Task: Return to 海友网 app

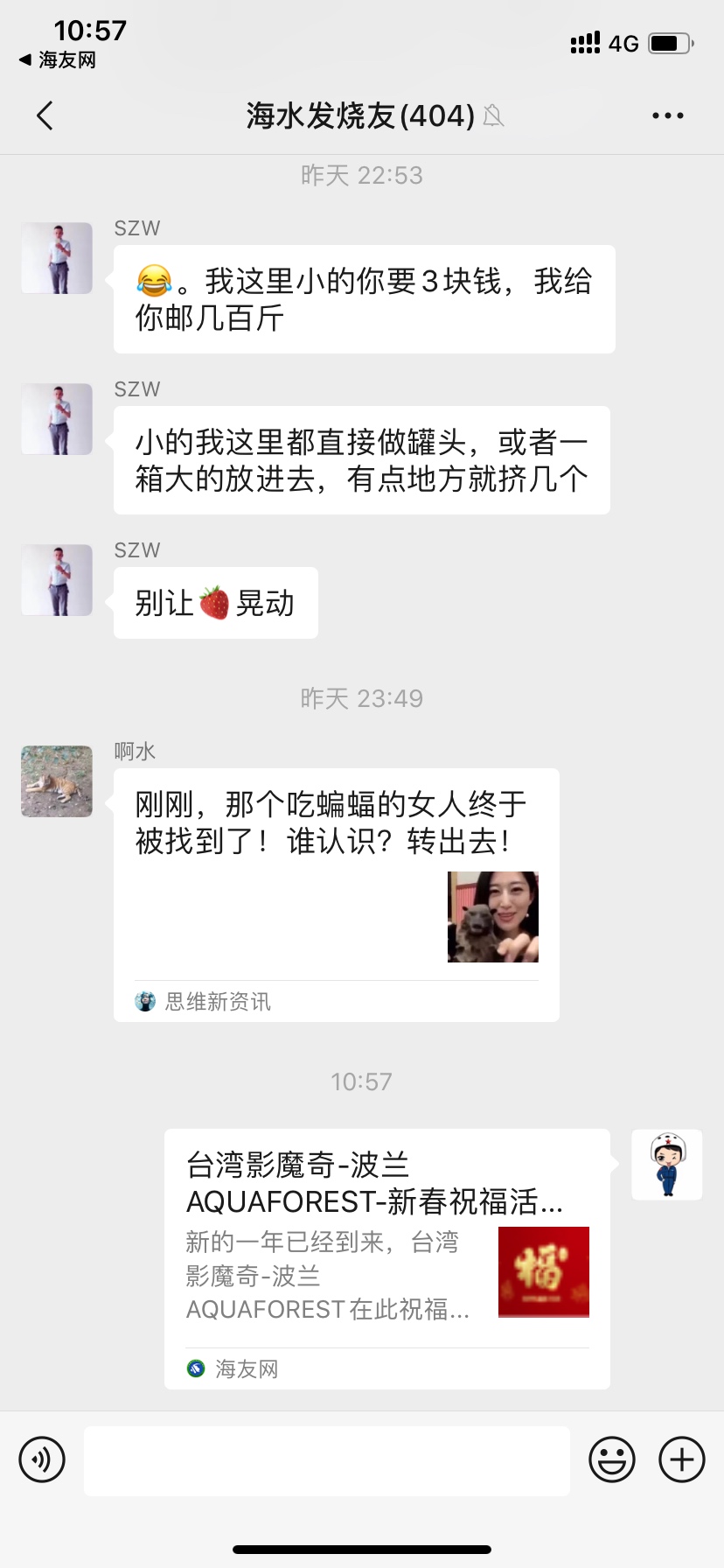Action: coord(58,60)
